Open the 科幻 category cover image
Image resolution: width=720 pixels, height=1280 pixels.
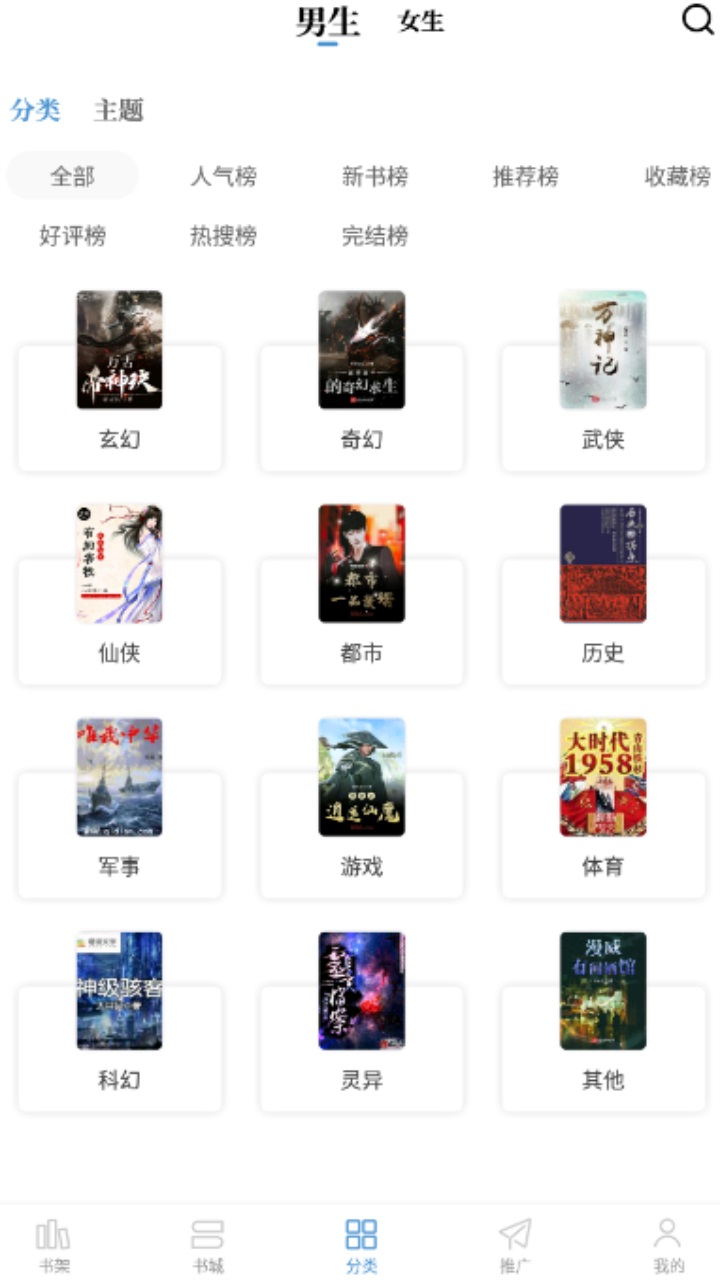click(x=119, y=990)
